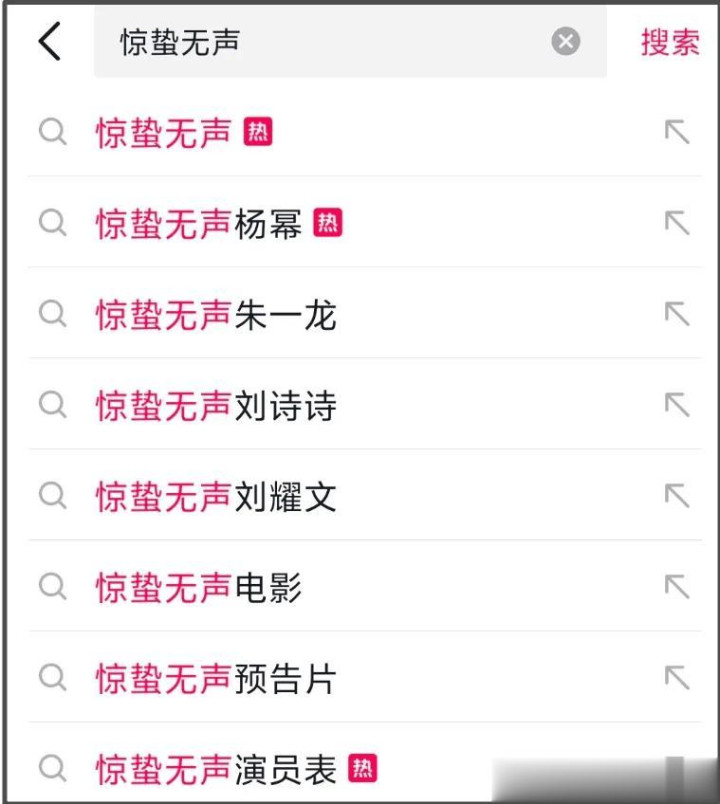The width and height of the screenshot is (720, 804).
Task: Search for 惊蛰无声电影 suggestion
Action: click(x=199, y=587)
